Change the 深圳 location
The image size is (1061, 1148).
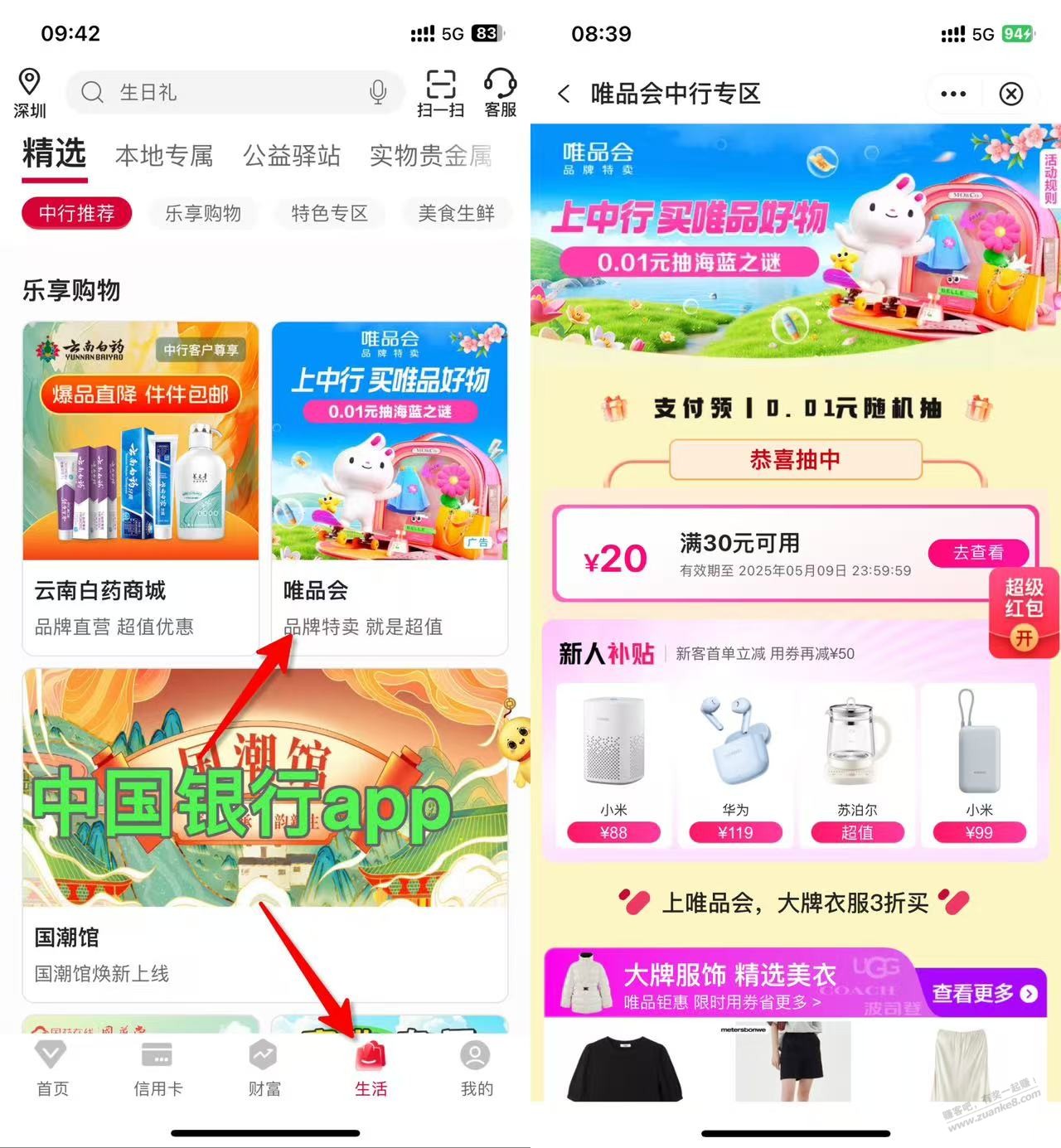(30, 93)
